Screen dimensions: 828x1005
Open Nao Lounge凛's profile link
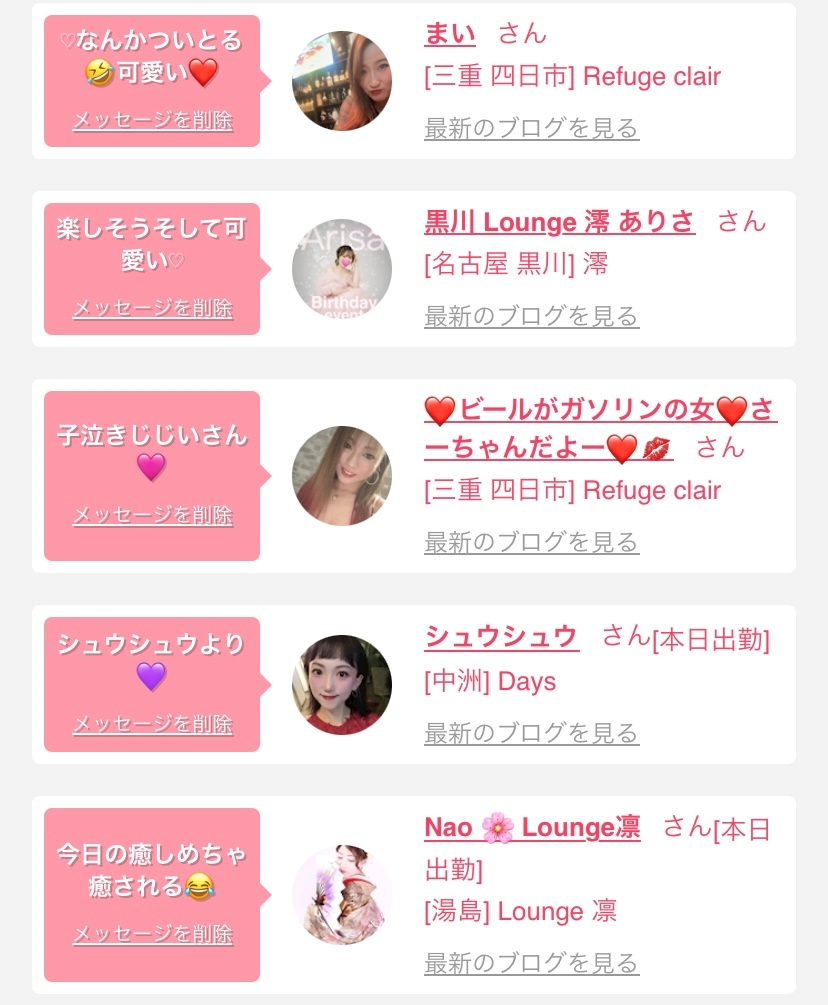point(532,828)
